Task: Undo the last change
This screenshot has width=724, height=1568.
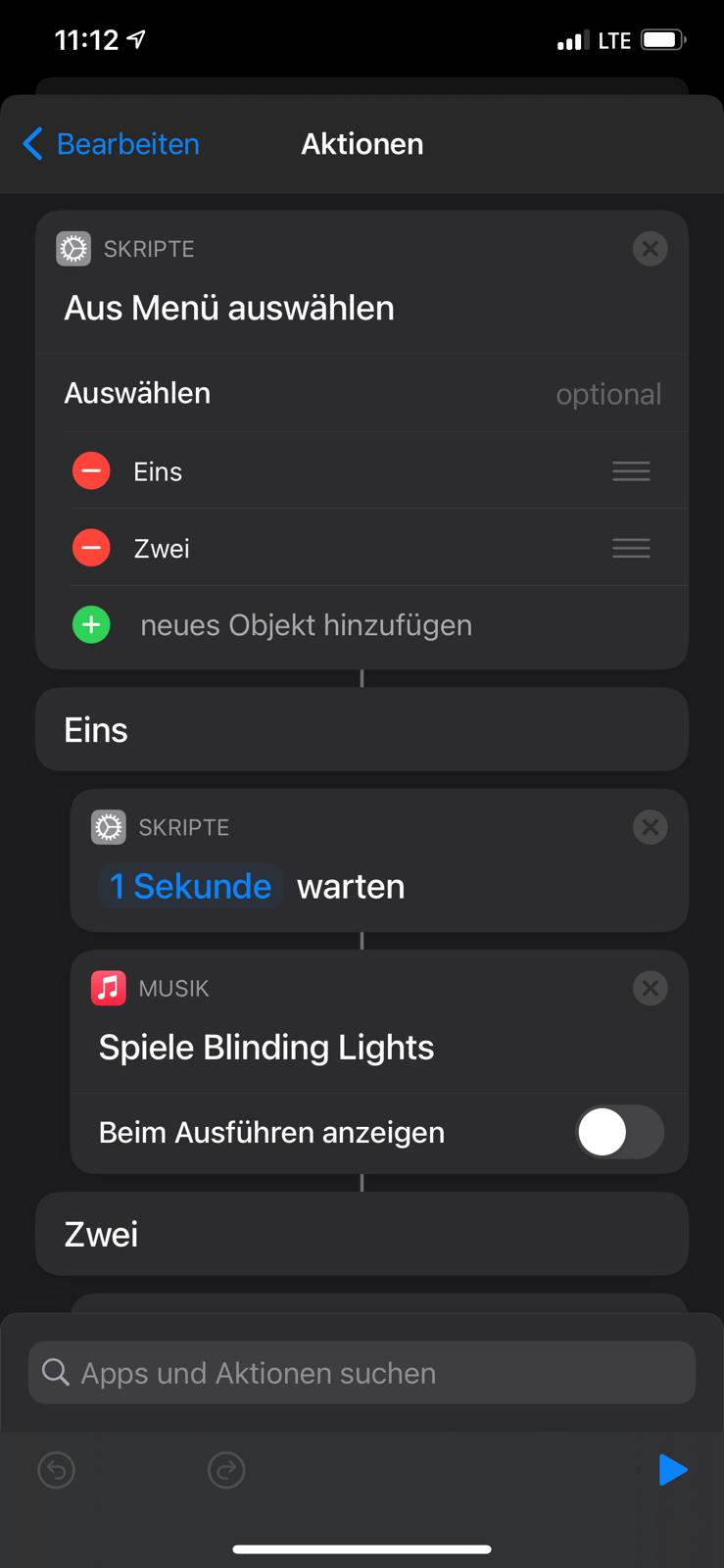Action: 57,1470
